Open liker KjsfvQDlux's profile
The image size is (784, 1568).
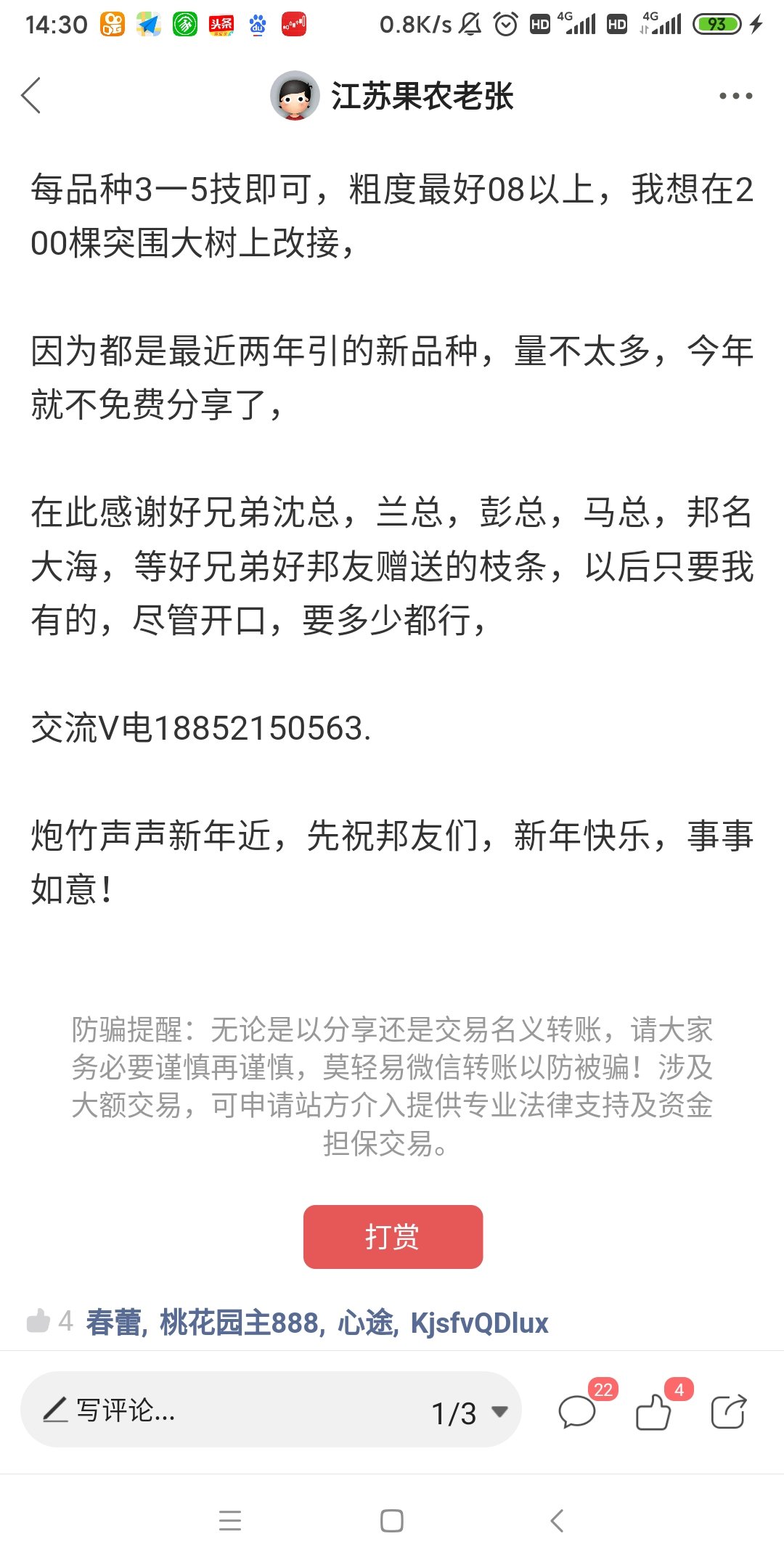tap(479, 1323)
